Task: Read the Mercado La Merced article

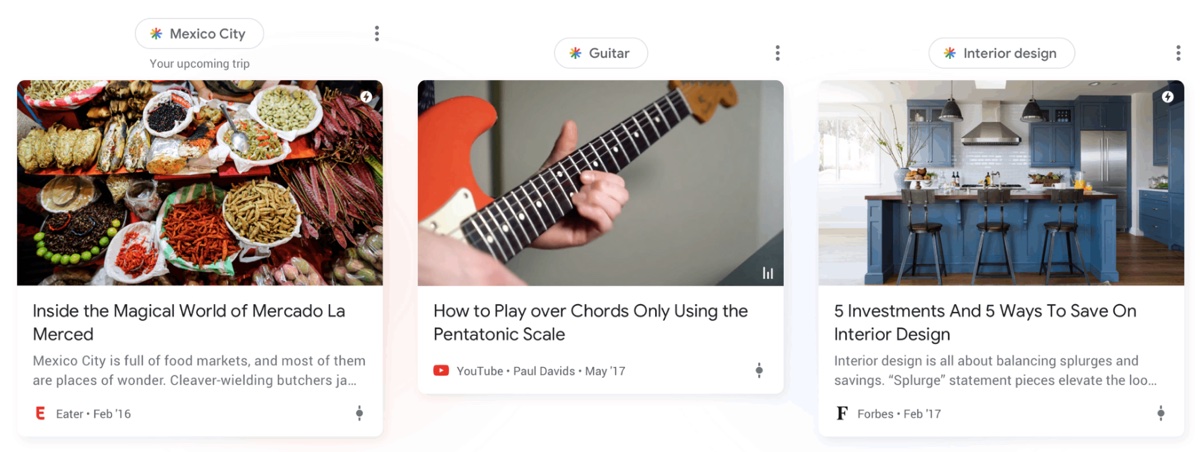Action: pos(189,322)
